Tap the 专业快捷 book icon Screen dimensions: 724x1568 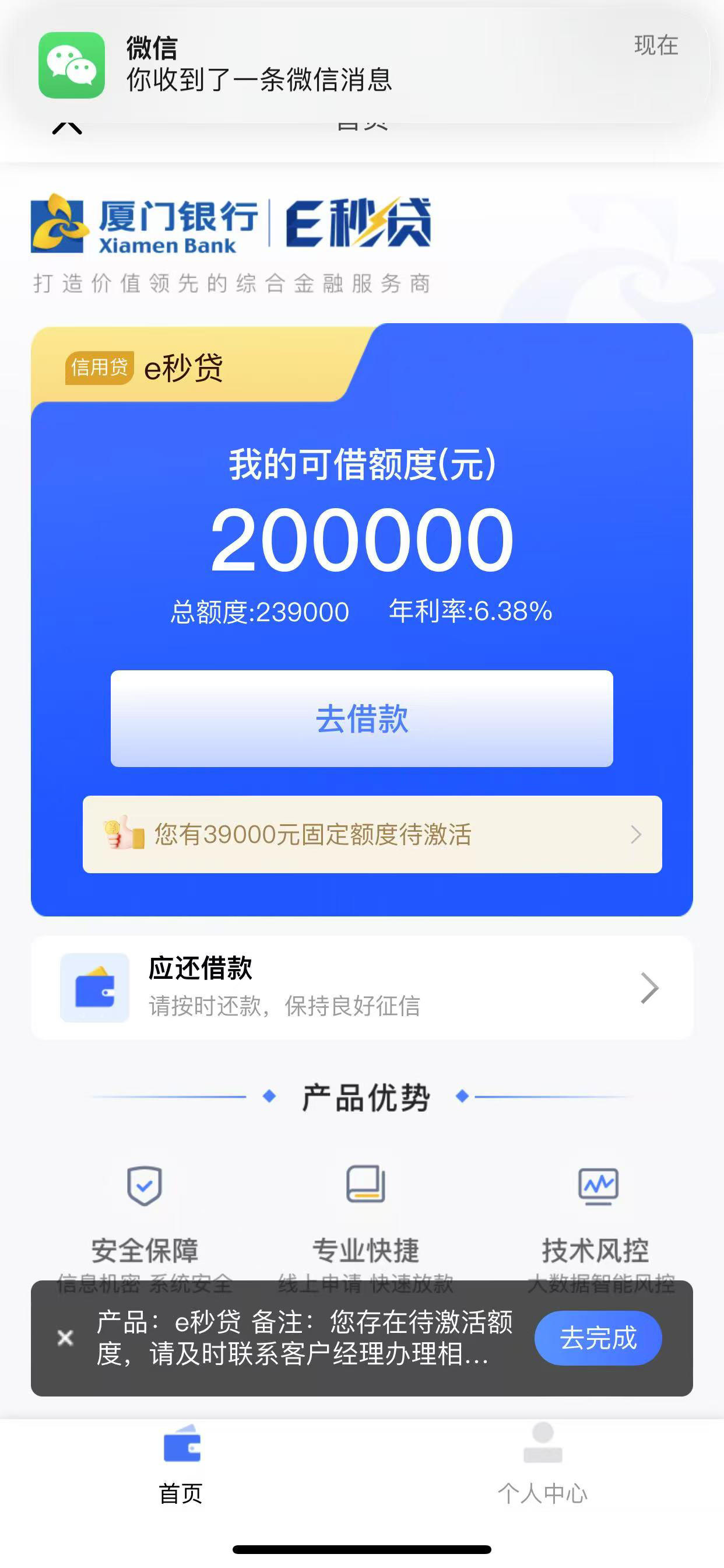click(364, 1187)
